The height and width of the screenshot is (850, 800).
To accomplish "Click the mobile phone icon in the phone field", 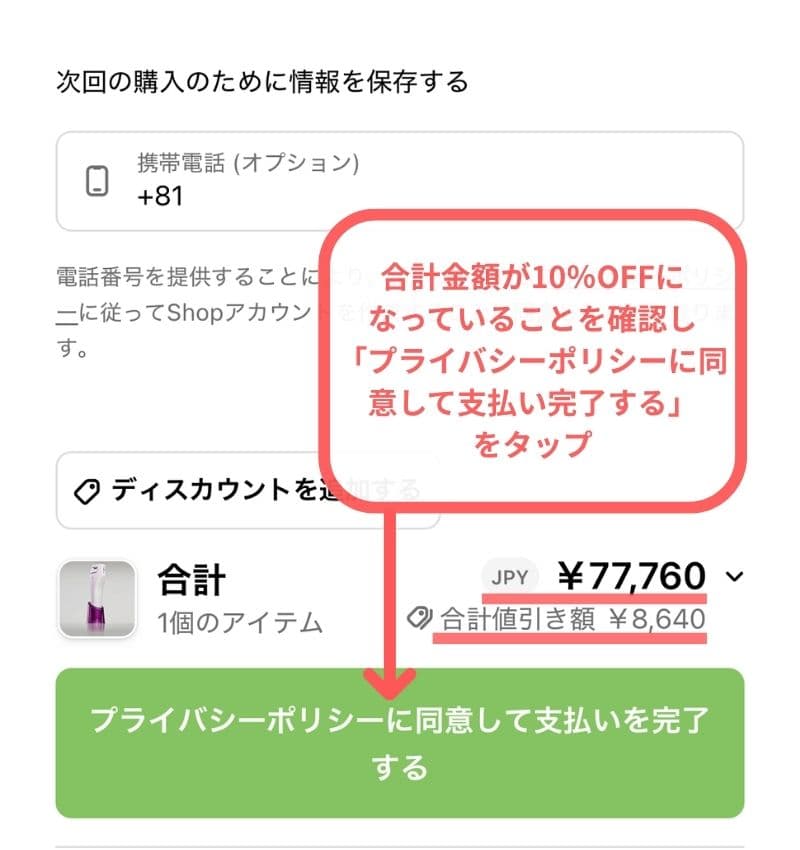I will coord(96,182).
